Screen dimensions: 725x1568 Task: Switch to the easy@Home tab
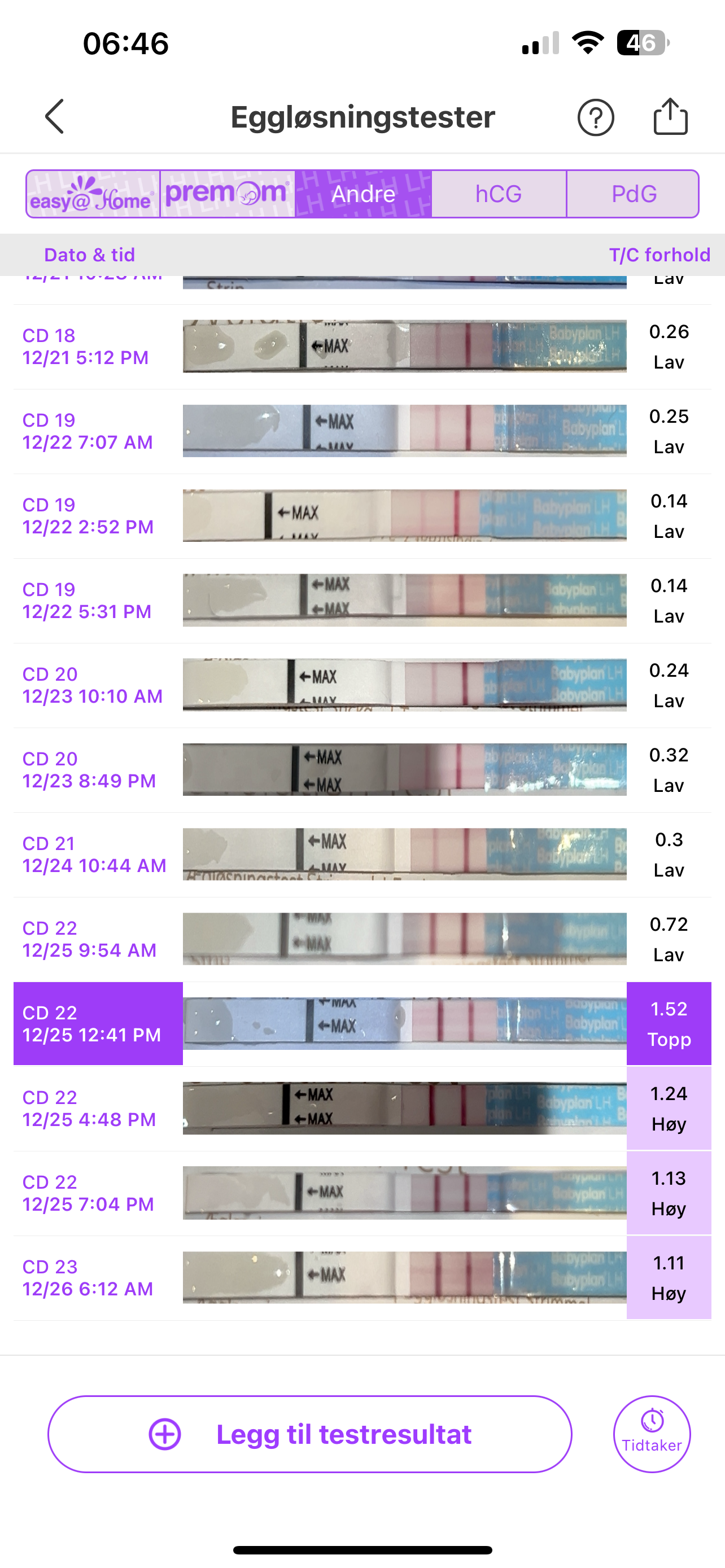[93, 194]
